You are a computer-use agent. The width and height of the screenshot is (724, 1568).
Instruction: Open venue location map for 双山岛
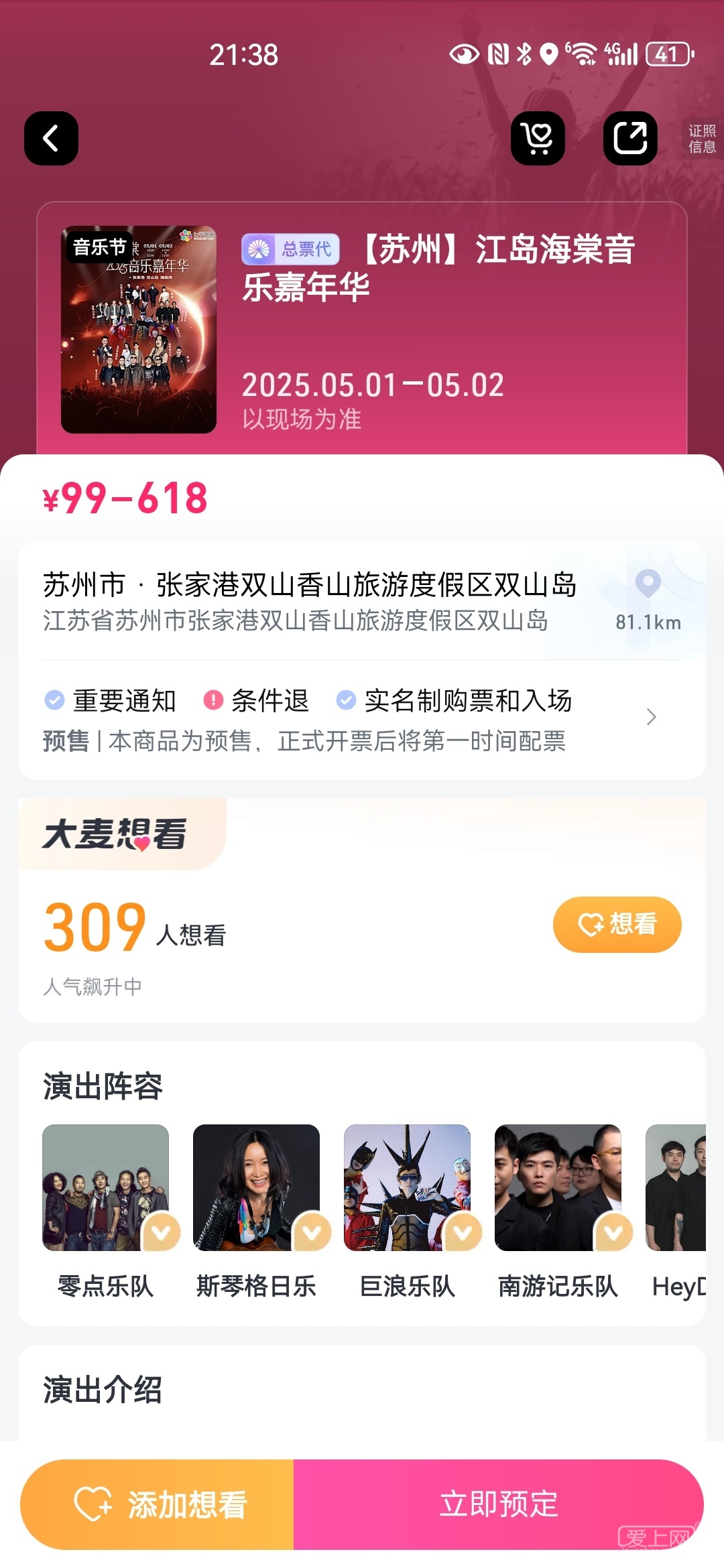point(648,598)
